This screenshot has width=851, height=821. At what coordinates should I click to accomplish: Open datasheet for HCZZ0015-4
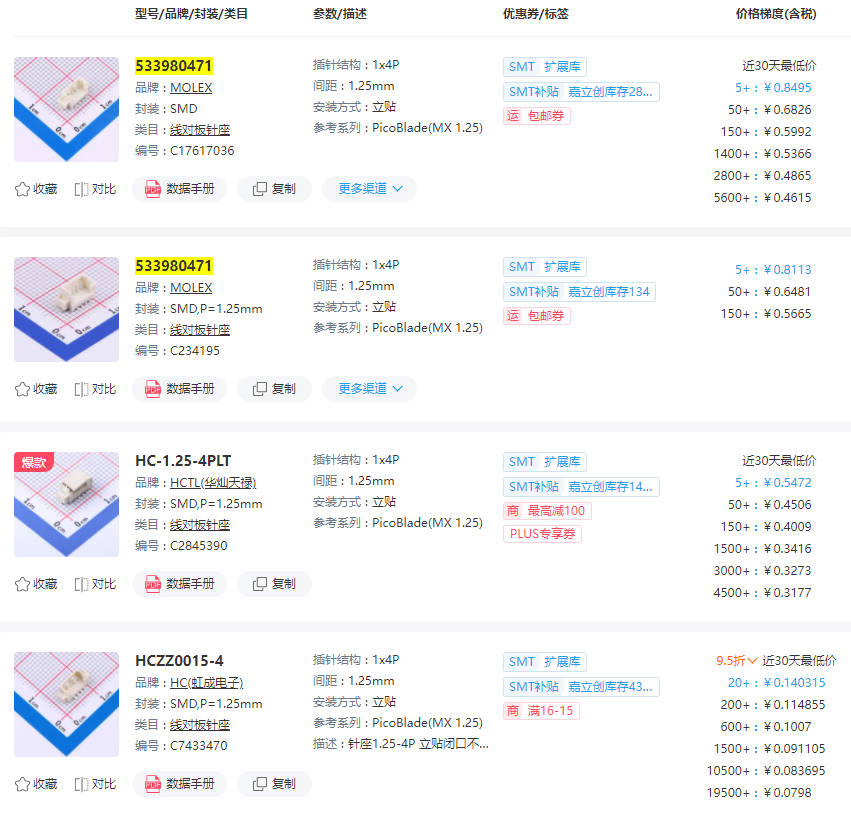pyautogui.click(x=180, y=784)
